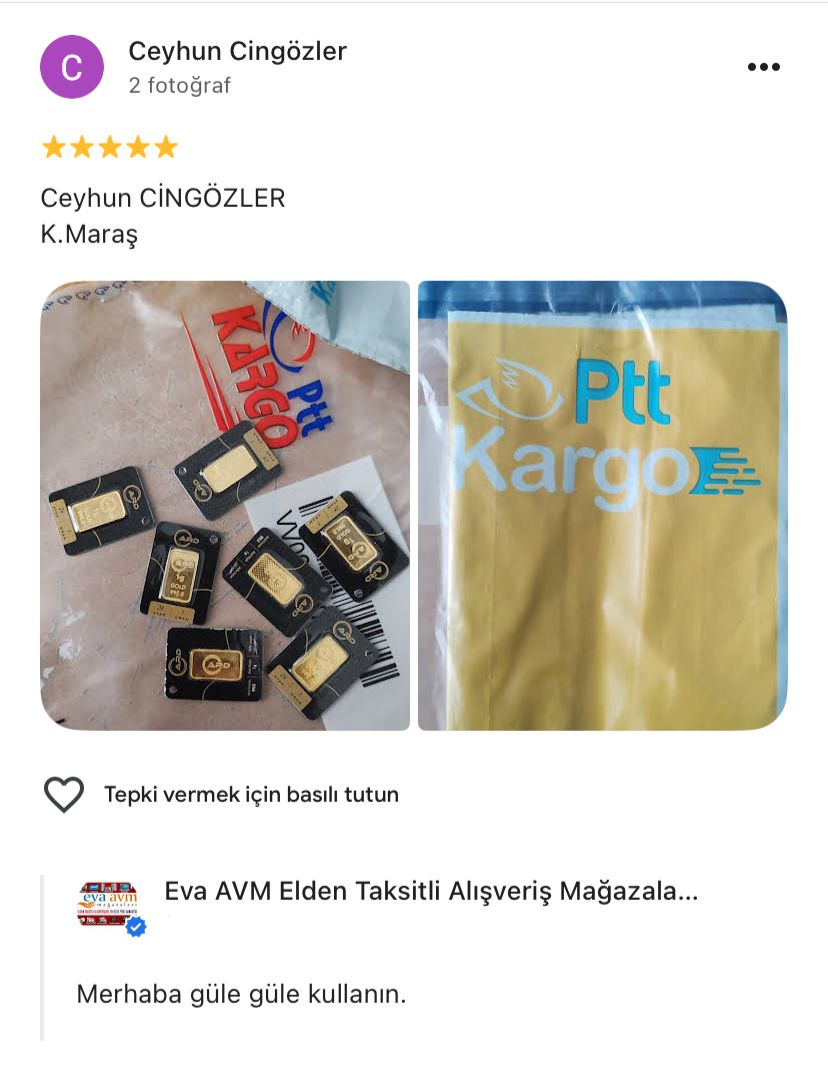Select the fourth star rating

tap(139, 147)
